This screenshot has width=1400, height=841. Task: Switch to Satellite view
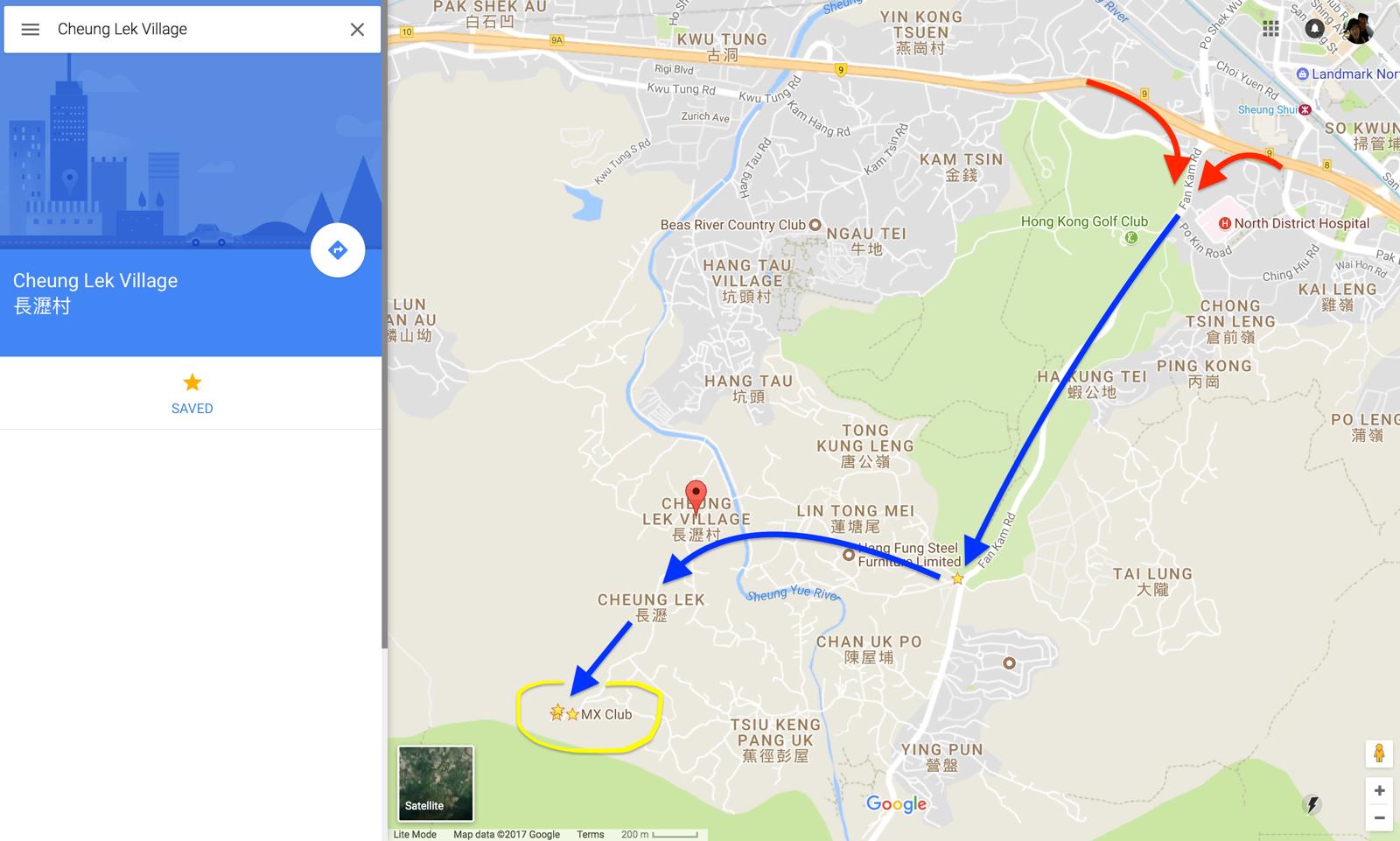coord(436,783)
